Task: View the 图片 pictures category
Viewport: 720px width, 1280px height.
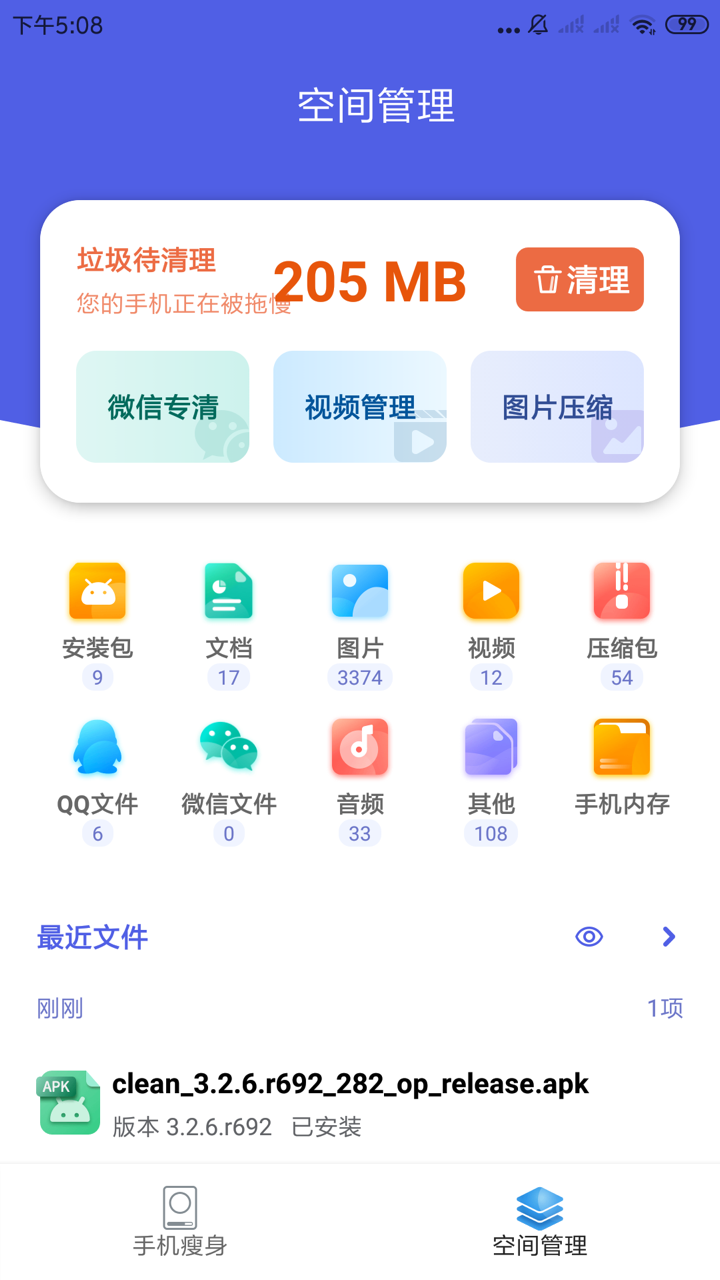Action: click(x=360, y=610)
